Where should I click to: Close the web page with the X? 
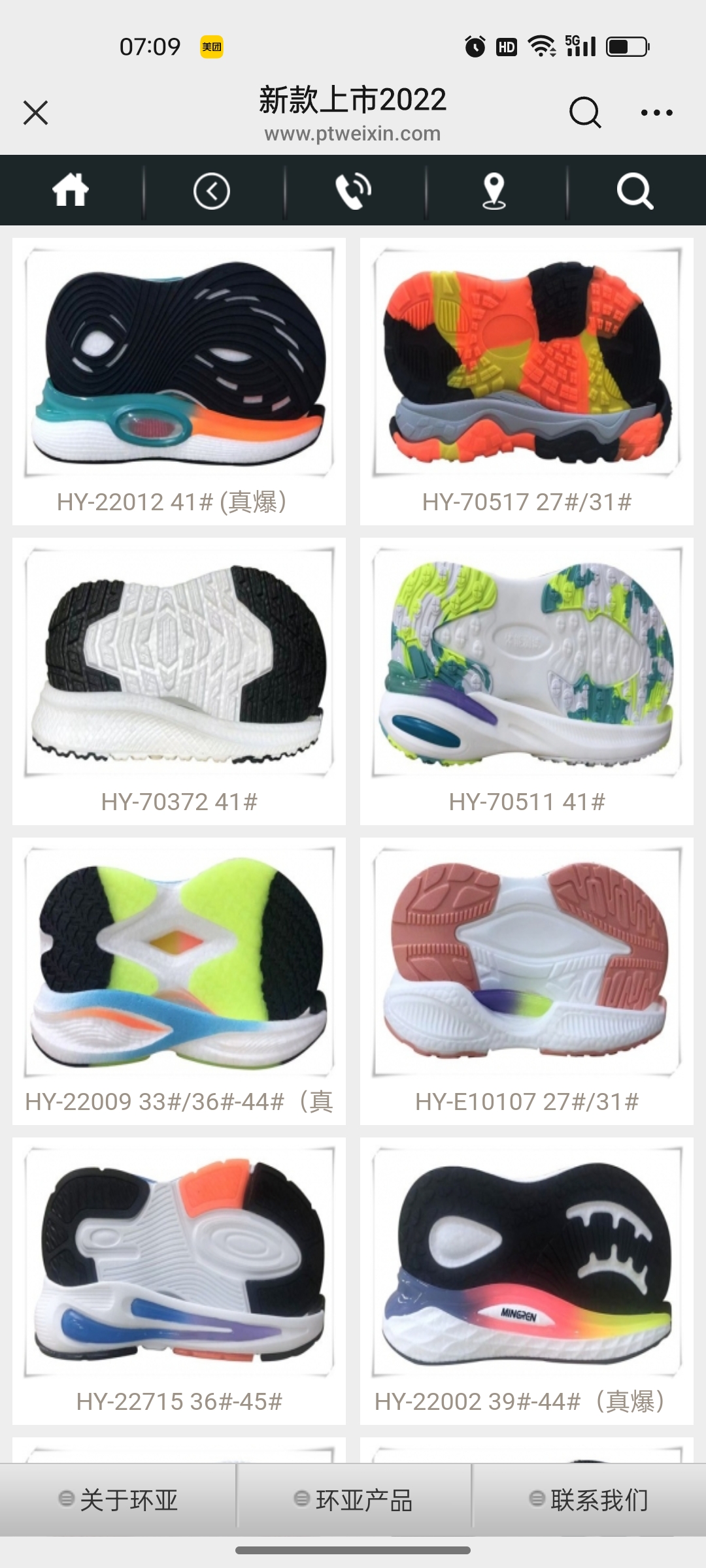[x=36, y=113]
